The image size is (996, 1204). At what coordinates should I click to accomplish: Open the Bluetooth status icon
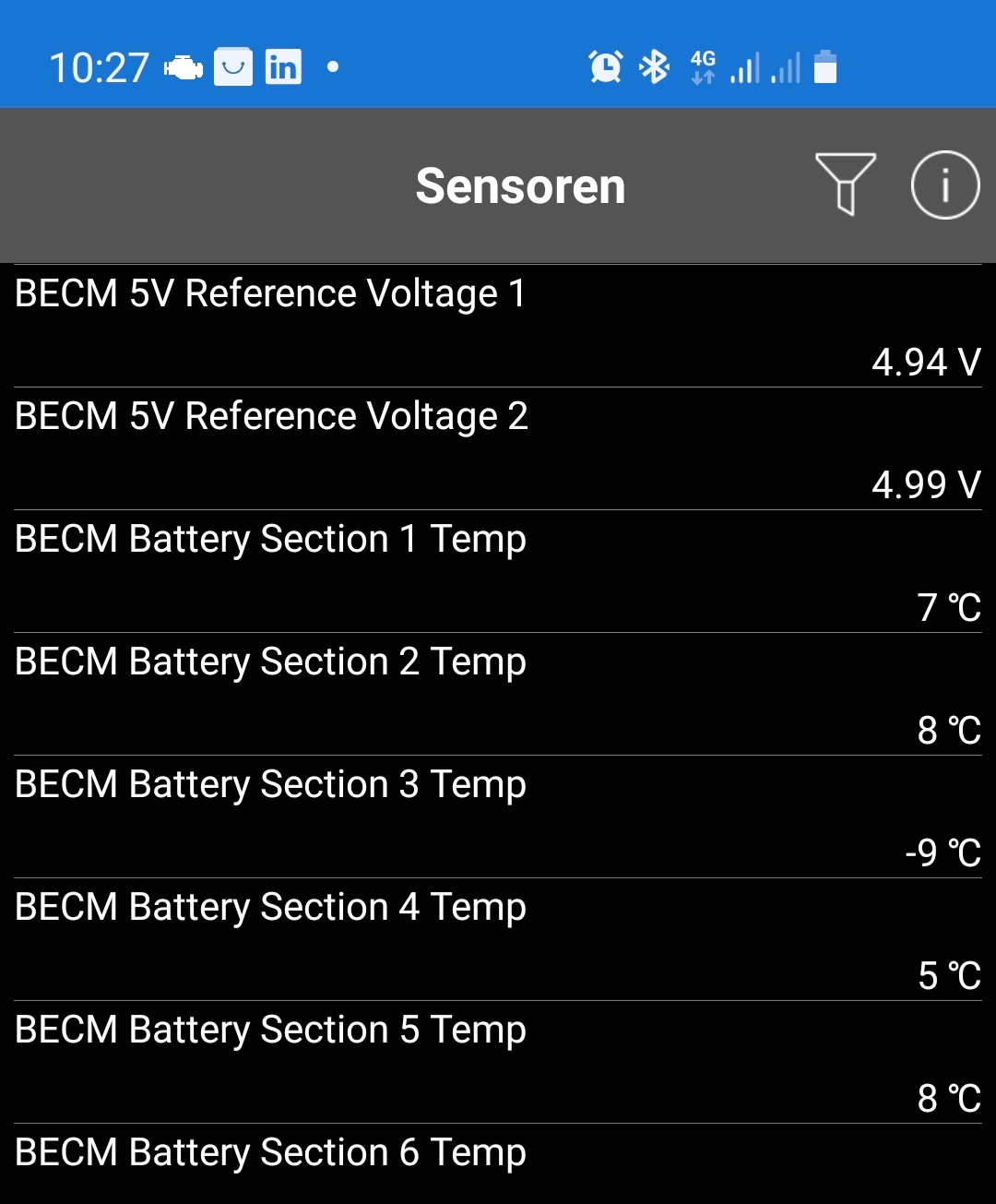(x=656, y=66)
